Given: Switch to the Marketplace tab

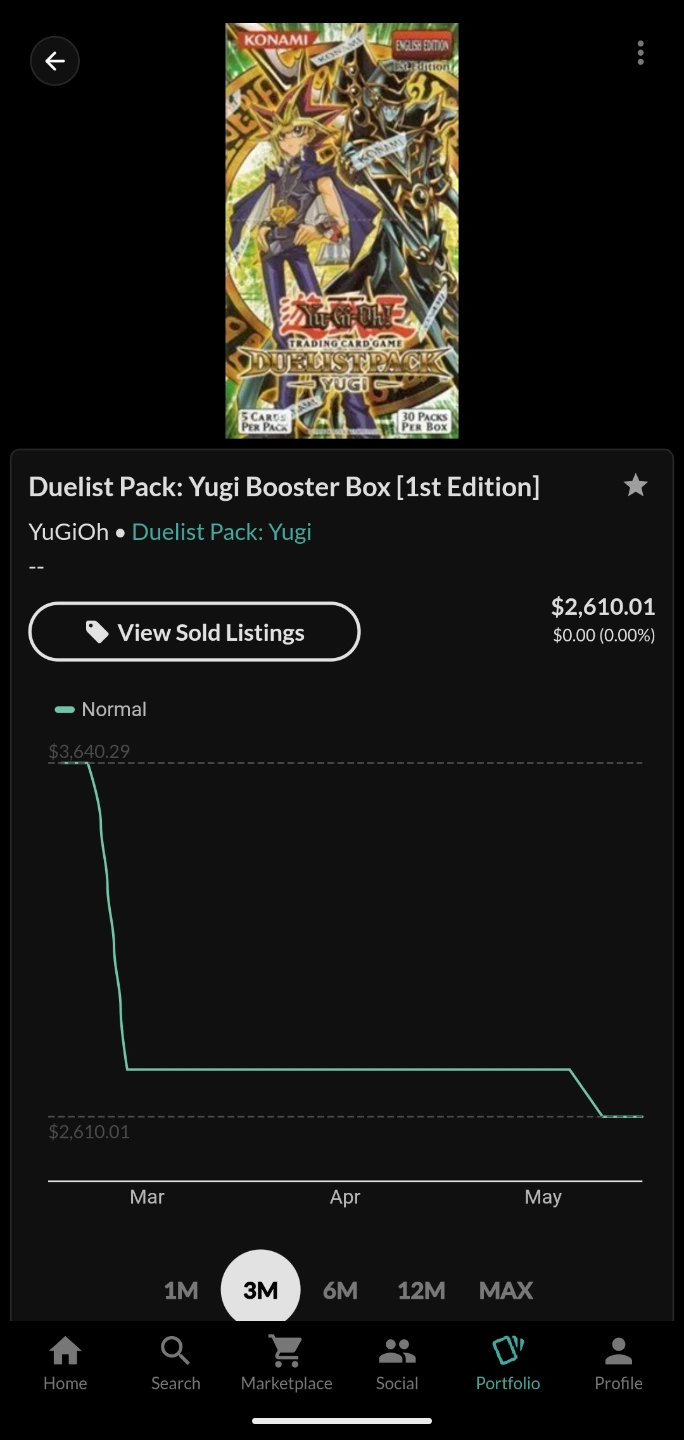Looking at the screenshot, I should [287, 1364].
